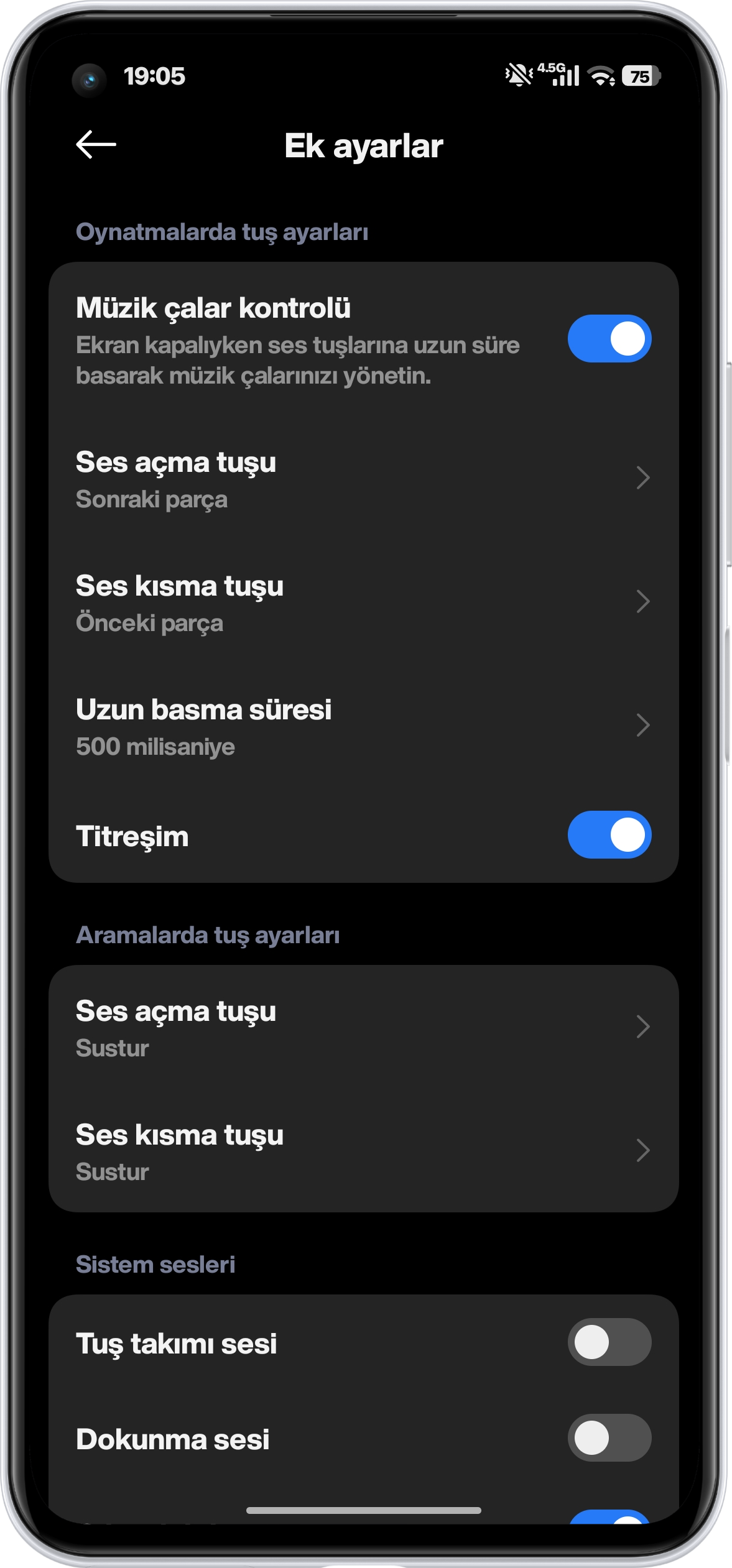This screenshot has width=732, height=1568.
Task: Go back from Ek ayarlar
Action: pyautogui.click(x=96, y=145)
